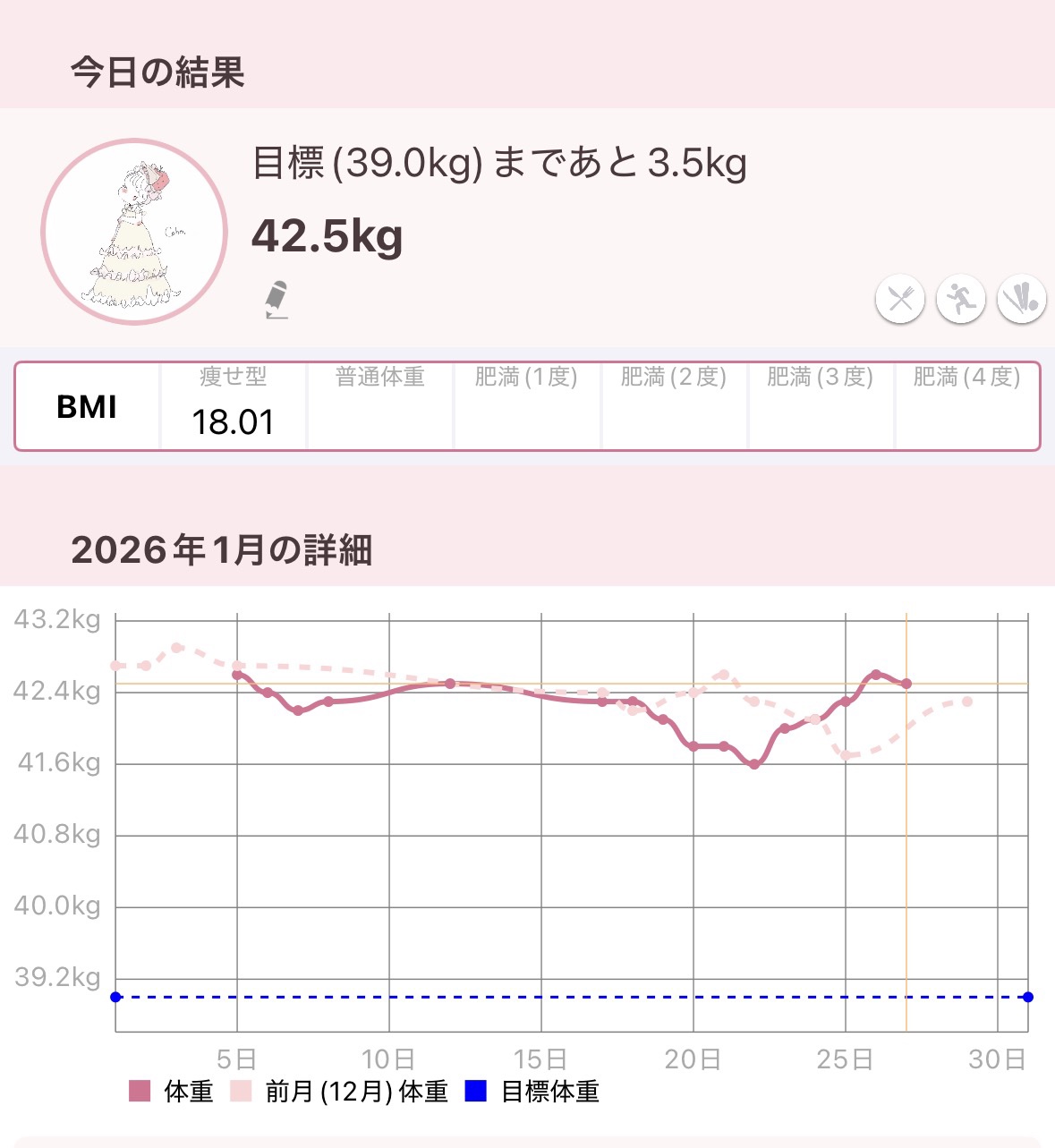Click the pencil edit icon below the weight

[x=277, y=299]
